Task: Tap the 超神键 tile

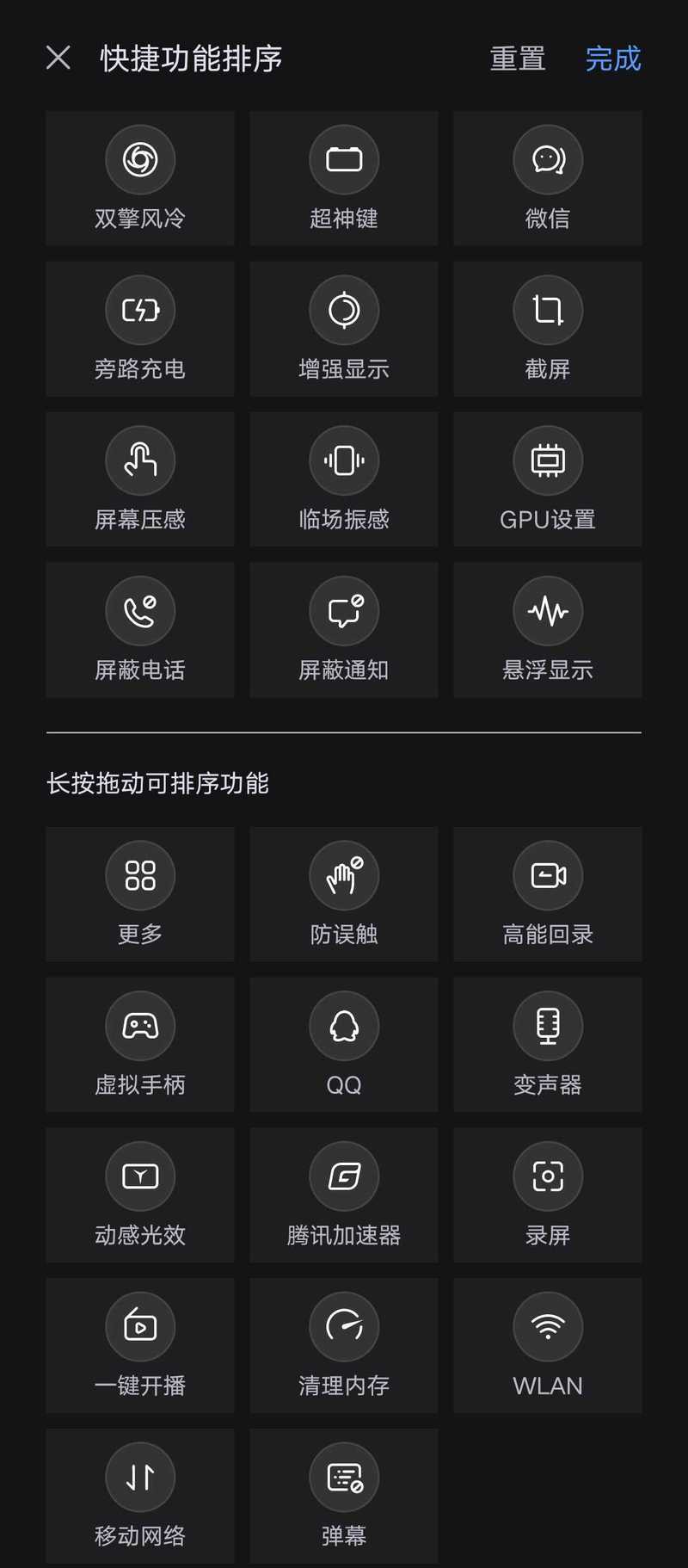Action: 344,178
